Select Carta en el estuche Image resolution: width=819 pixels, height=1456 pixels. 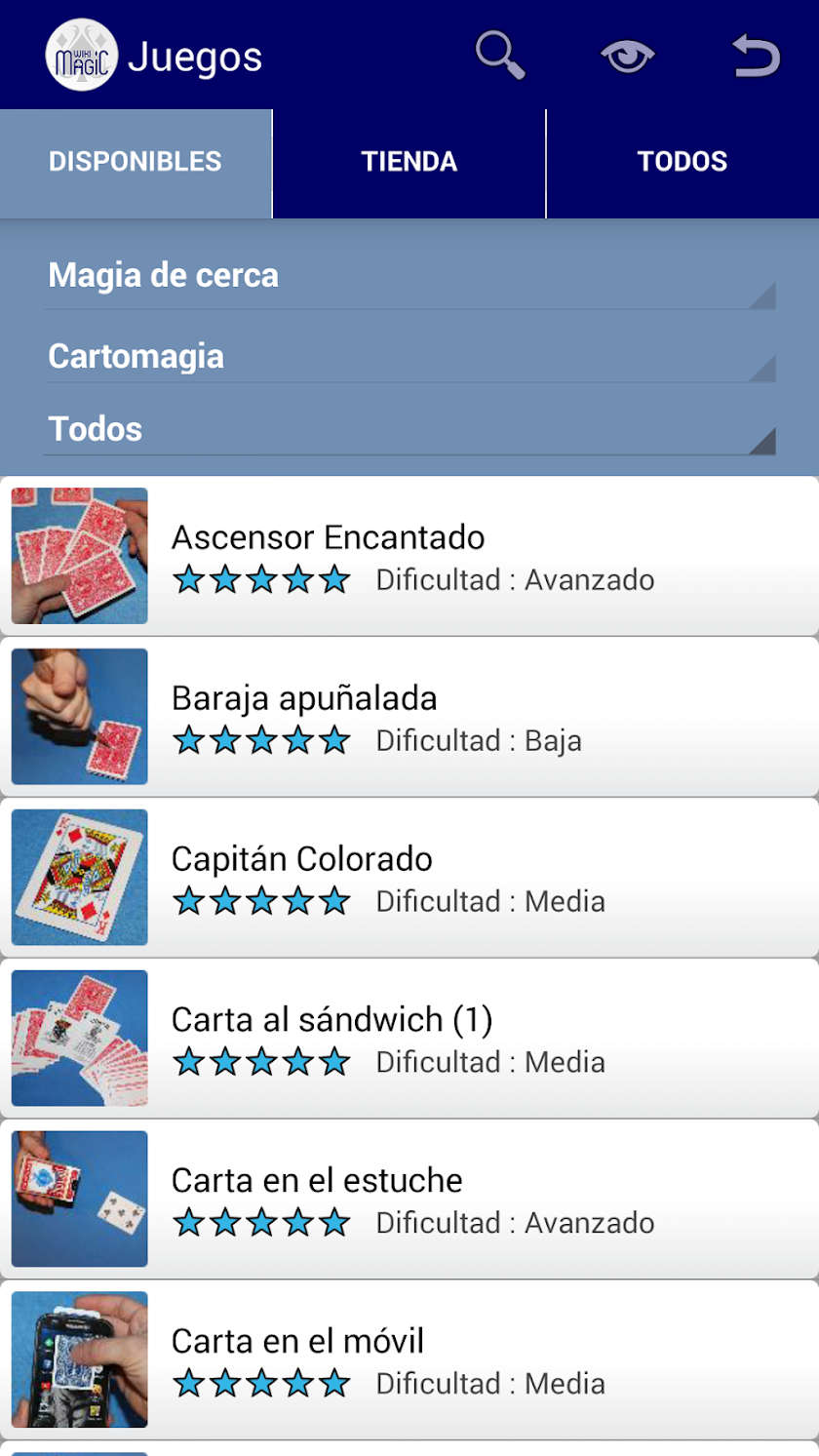(x=409, y=1200)
